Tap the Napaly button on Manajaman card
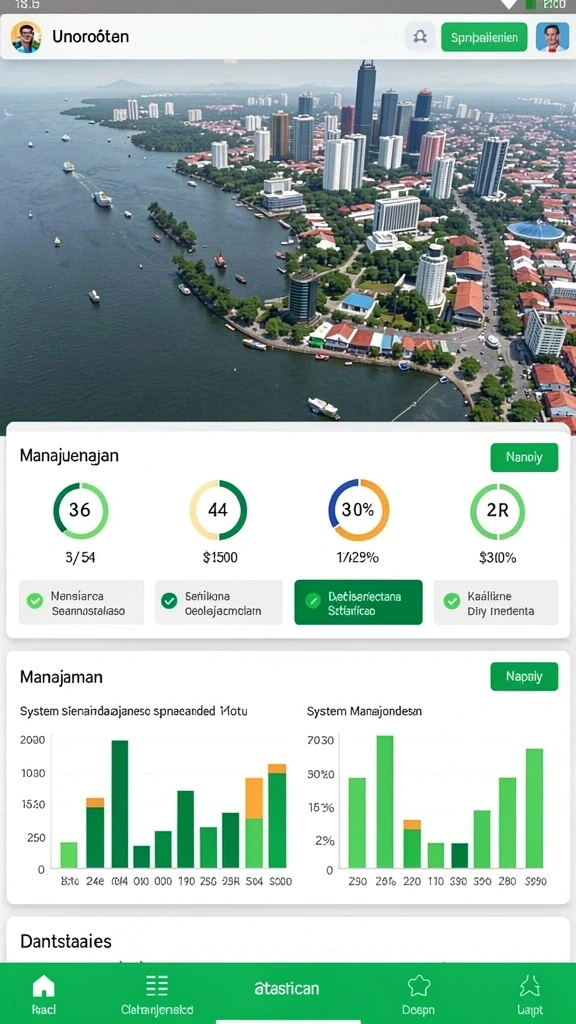This screenshot has height=1024, width=576. (524, 677)
